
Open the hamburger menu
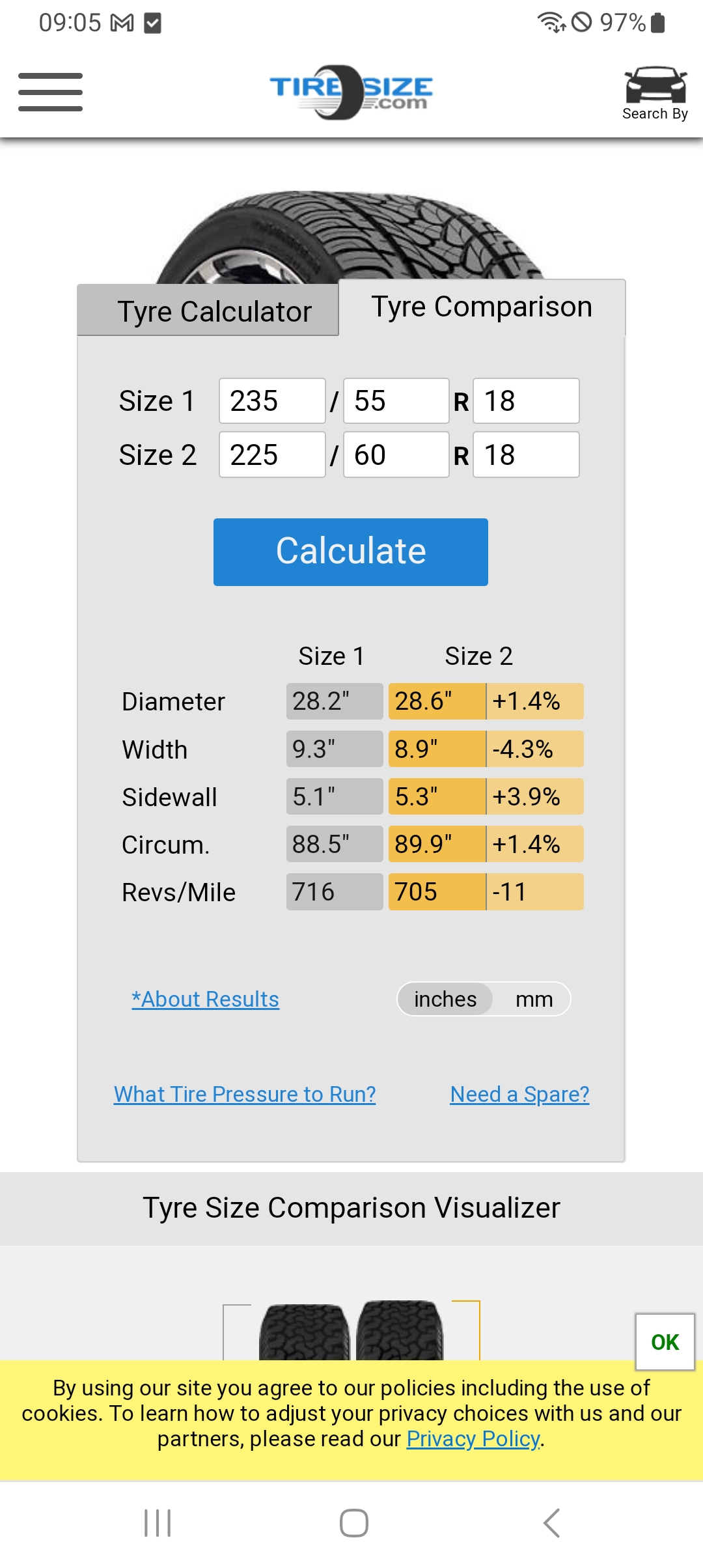click(x=50, y=92)
